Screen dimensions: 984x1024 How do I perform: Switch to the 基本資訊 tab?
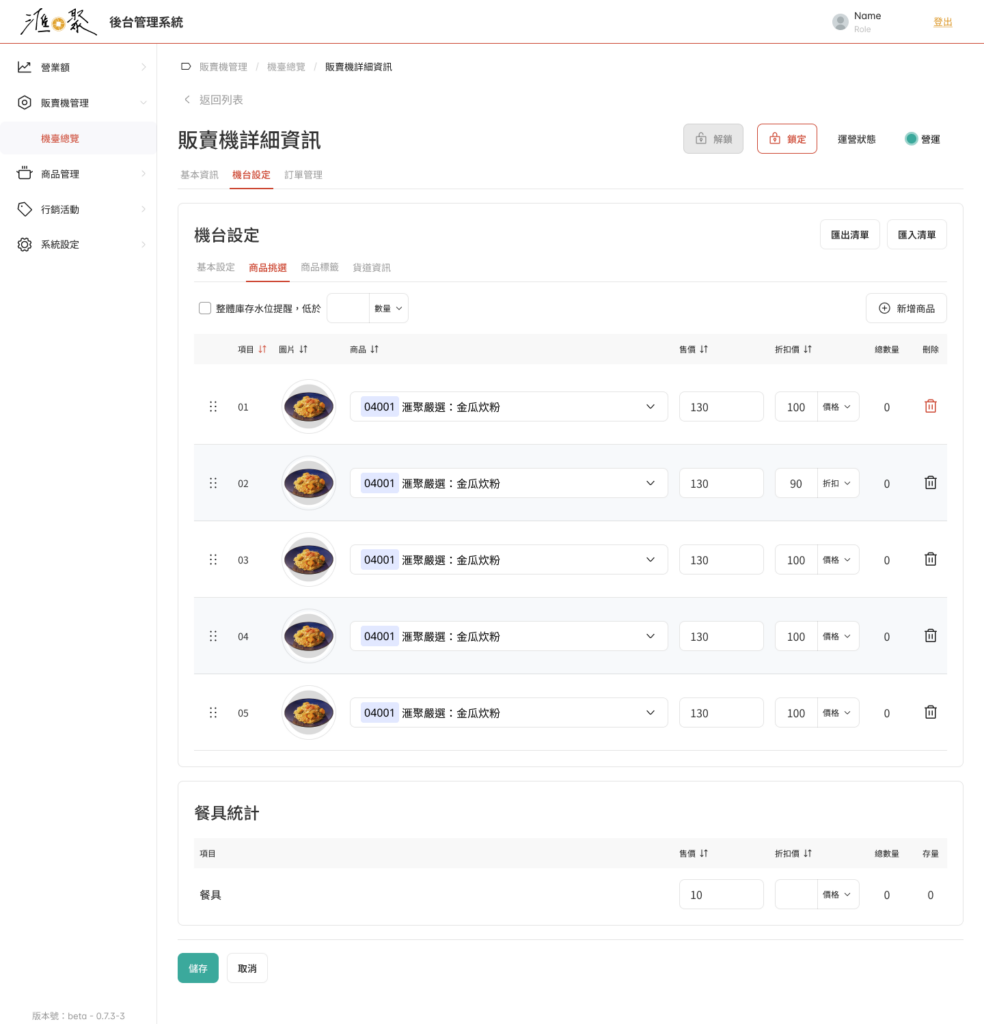pyautogui.click(x=199, y=175)
